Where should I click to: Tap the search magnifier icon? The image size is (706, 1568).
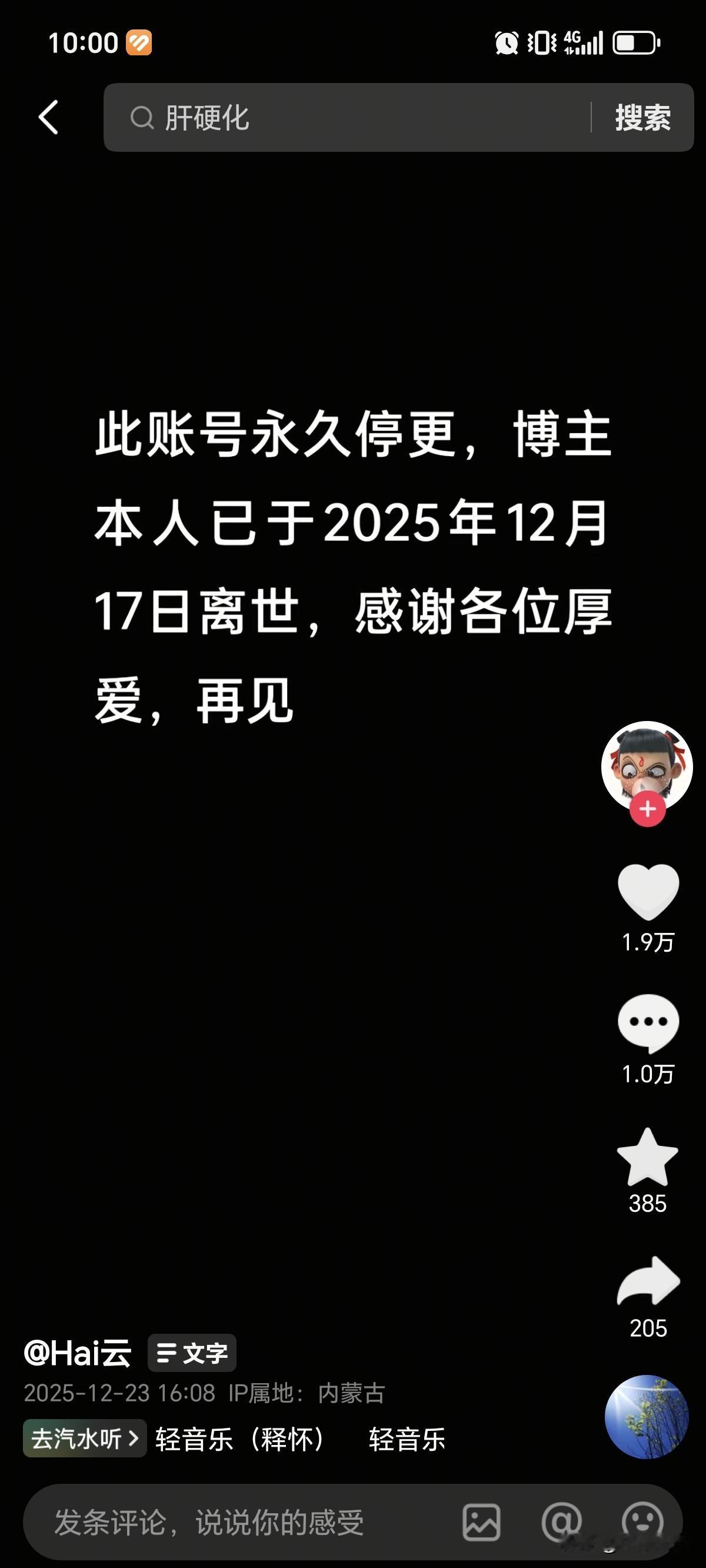[143, 118]
